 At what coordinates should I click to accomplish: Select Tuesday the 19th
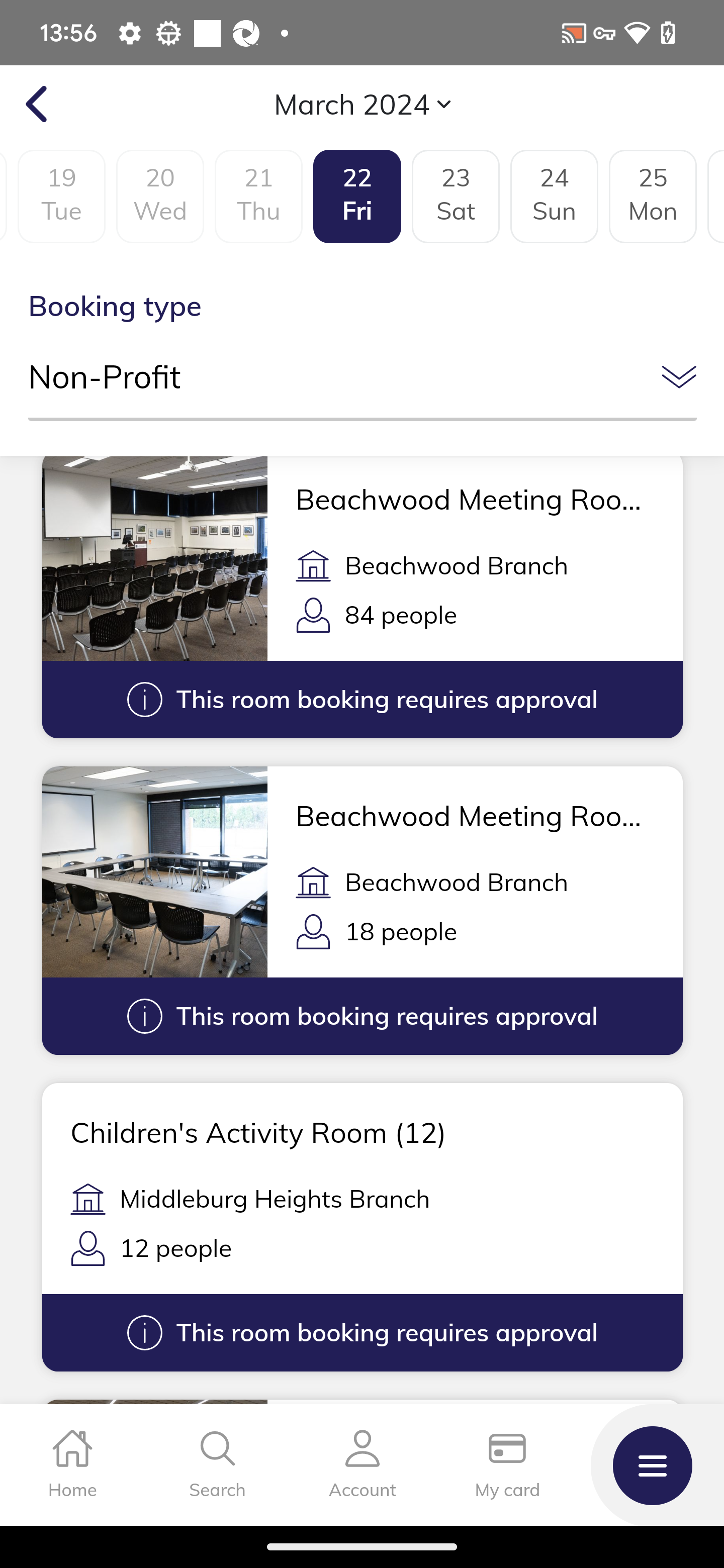click(61, 196)
